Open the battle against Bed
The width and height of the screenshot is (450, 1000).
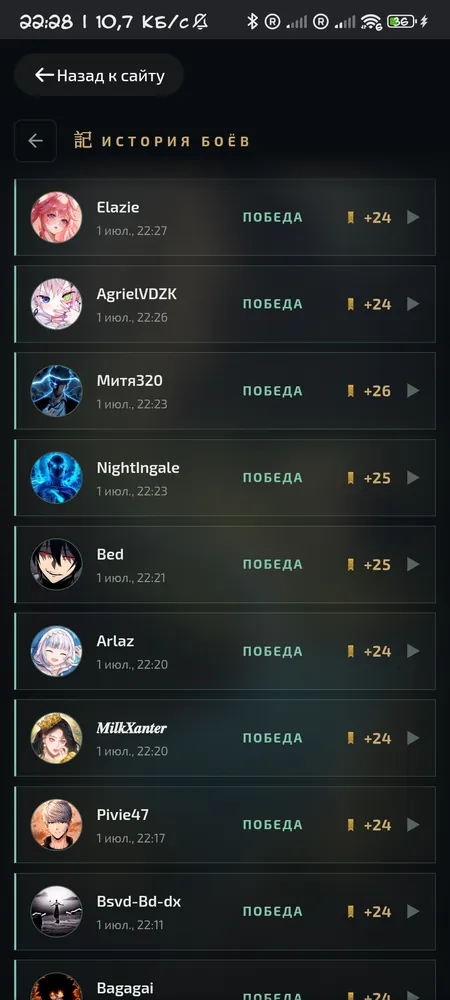[225, 564]
